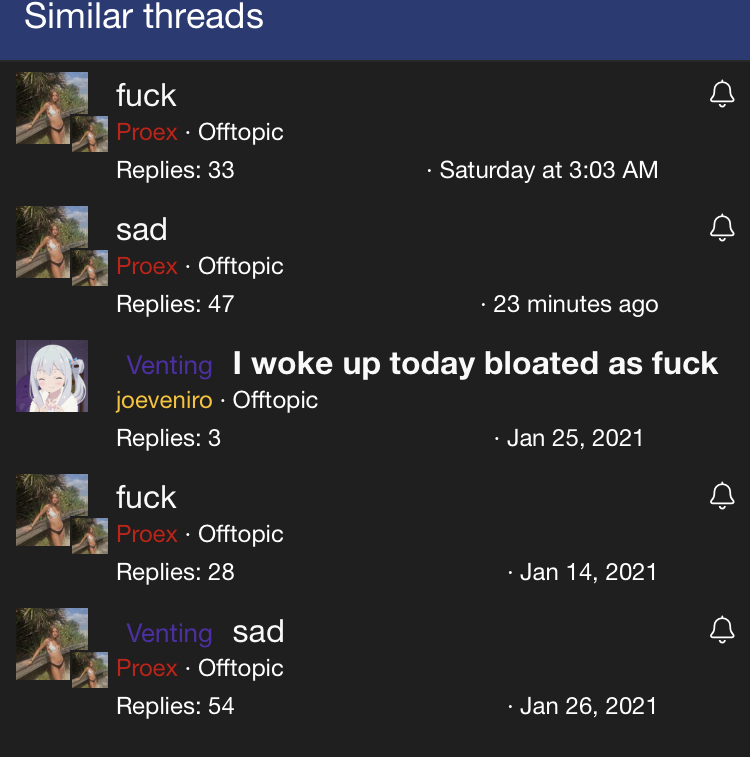Tap bell icon on thread with 33 replies
Viewport: 750px width, 757px height.
coord(721,95)
